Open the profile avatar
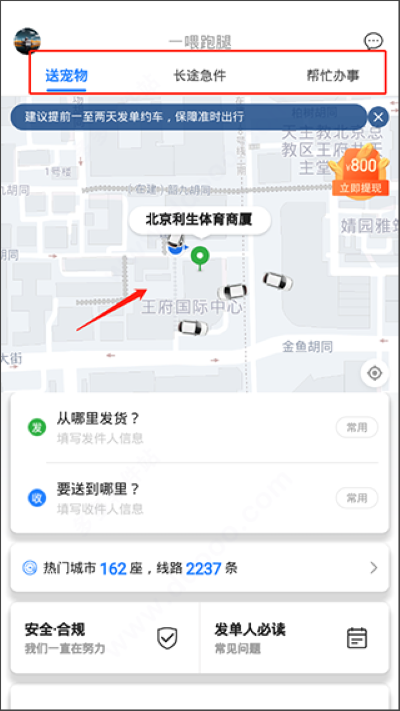This screenshot has height=711, width=400. tap(27, 42)
